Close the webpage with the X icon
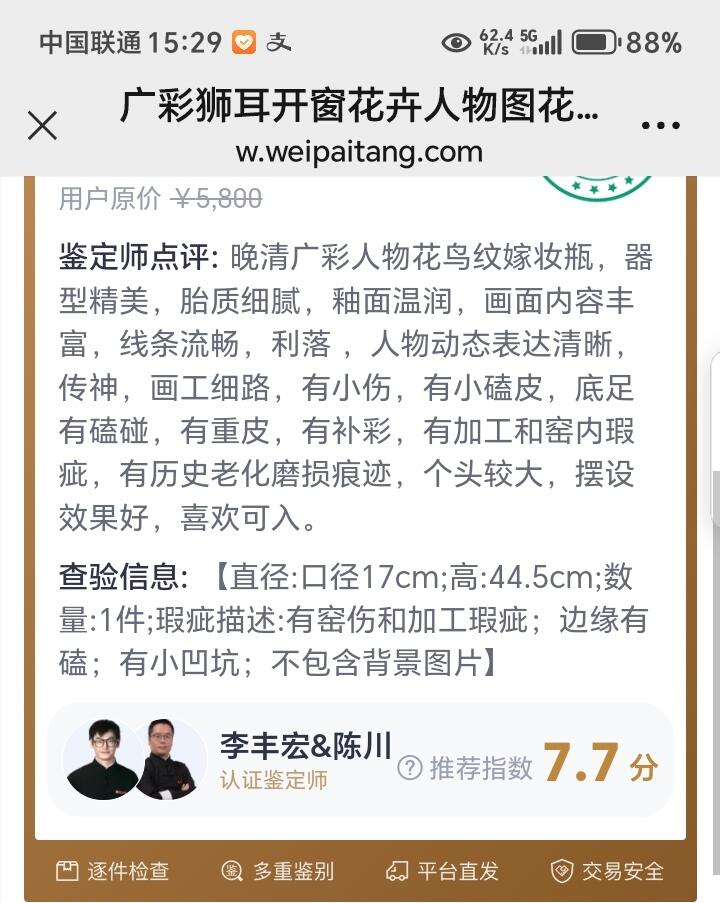 tap(42, 126)
